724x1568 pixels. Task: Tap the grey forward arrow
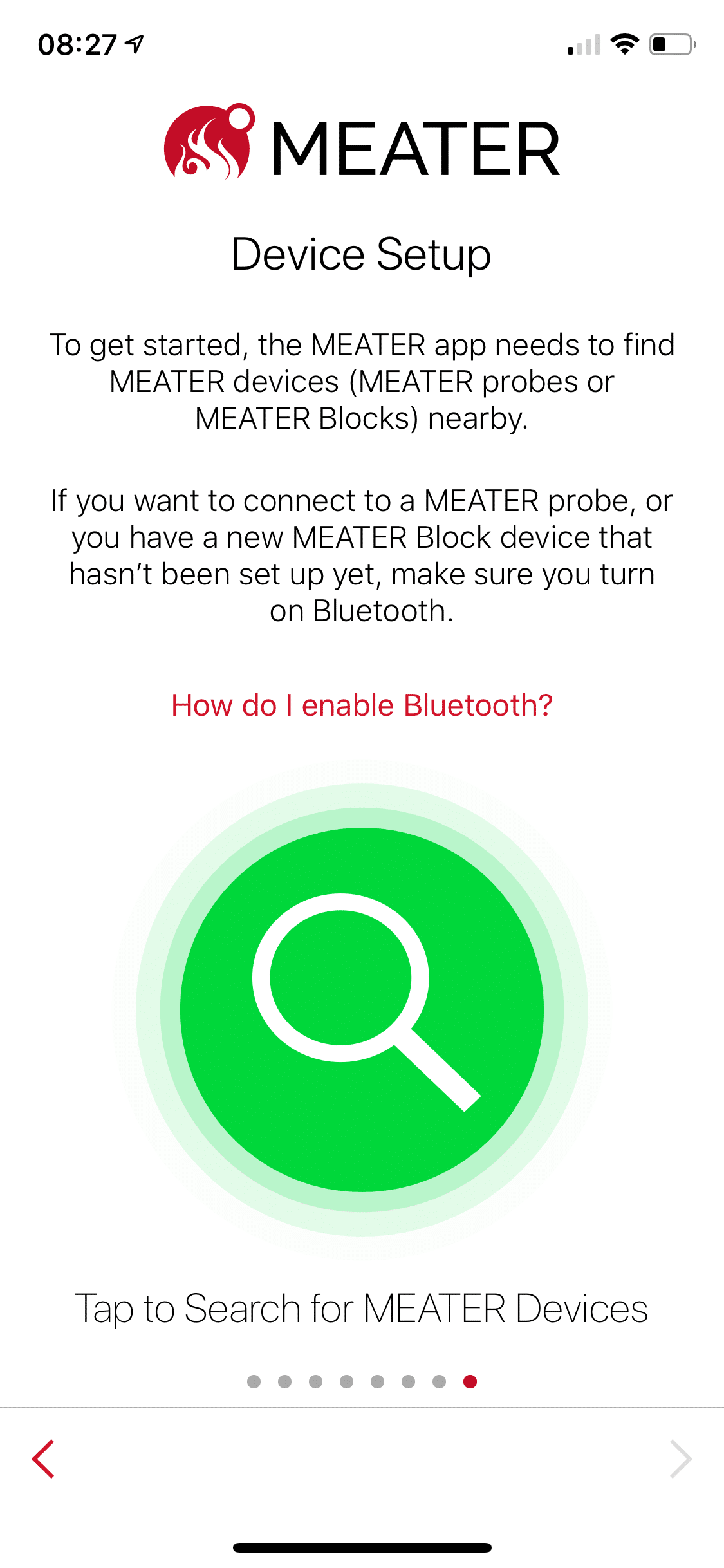point(680,1459)
